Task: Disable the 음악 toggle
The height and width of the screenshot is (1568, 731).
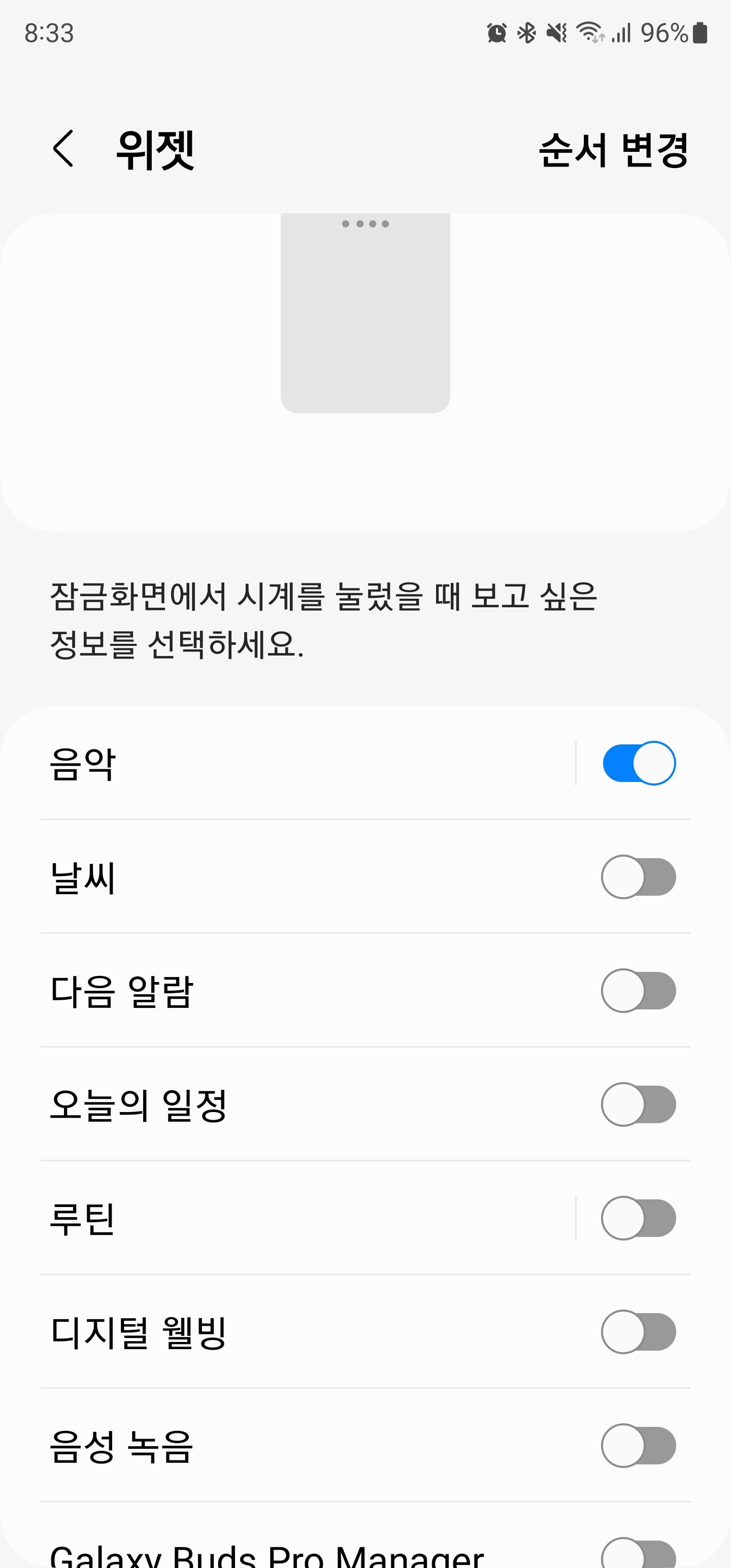Action: (x=637, y=762)
